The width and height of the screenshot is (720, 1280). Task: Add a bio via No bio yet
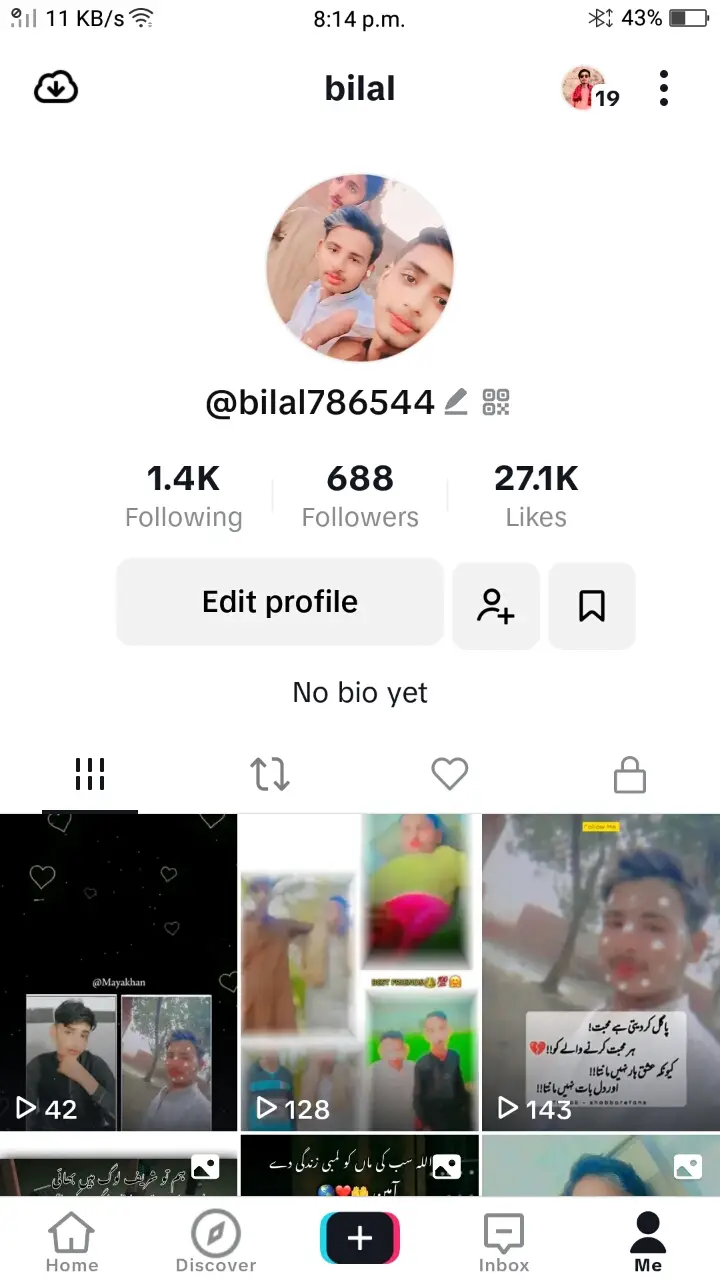click(x=360, y=692)
